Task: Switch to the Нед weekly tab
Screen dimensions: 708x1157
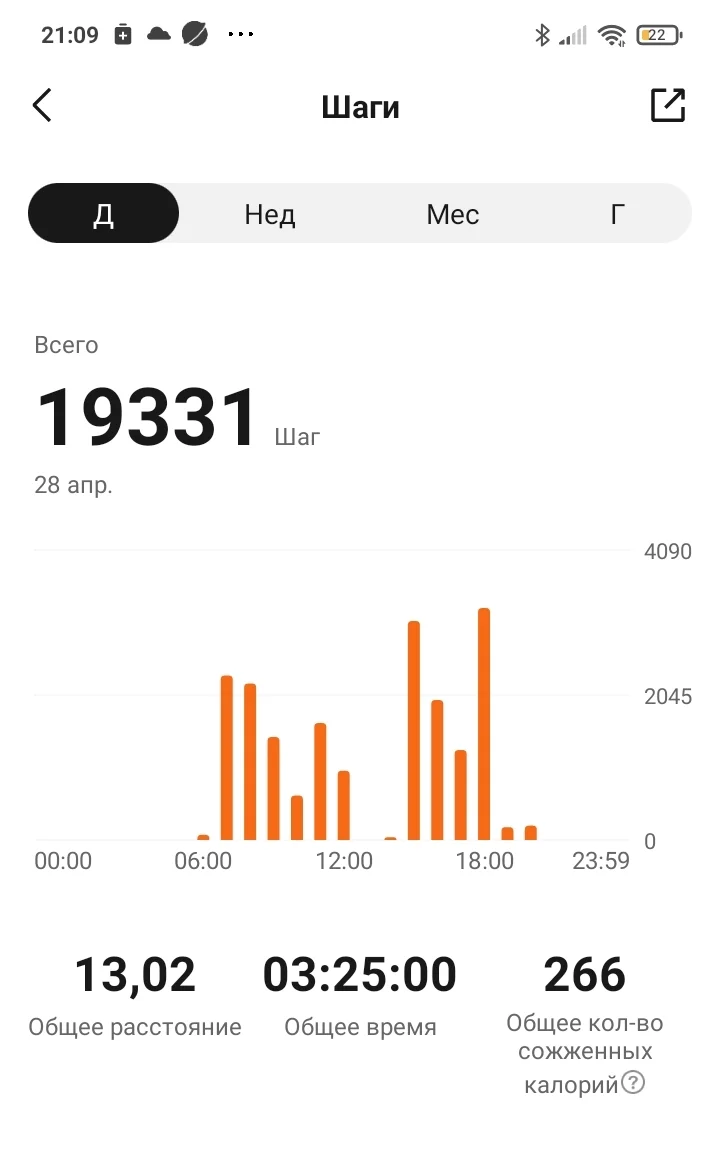Action: point(270,214)
